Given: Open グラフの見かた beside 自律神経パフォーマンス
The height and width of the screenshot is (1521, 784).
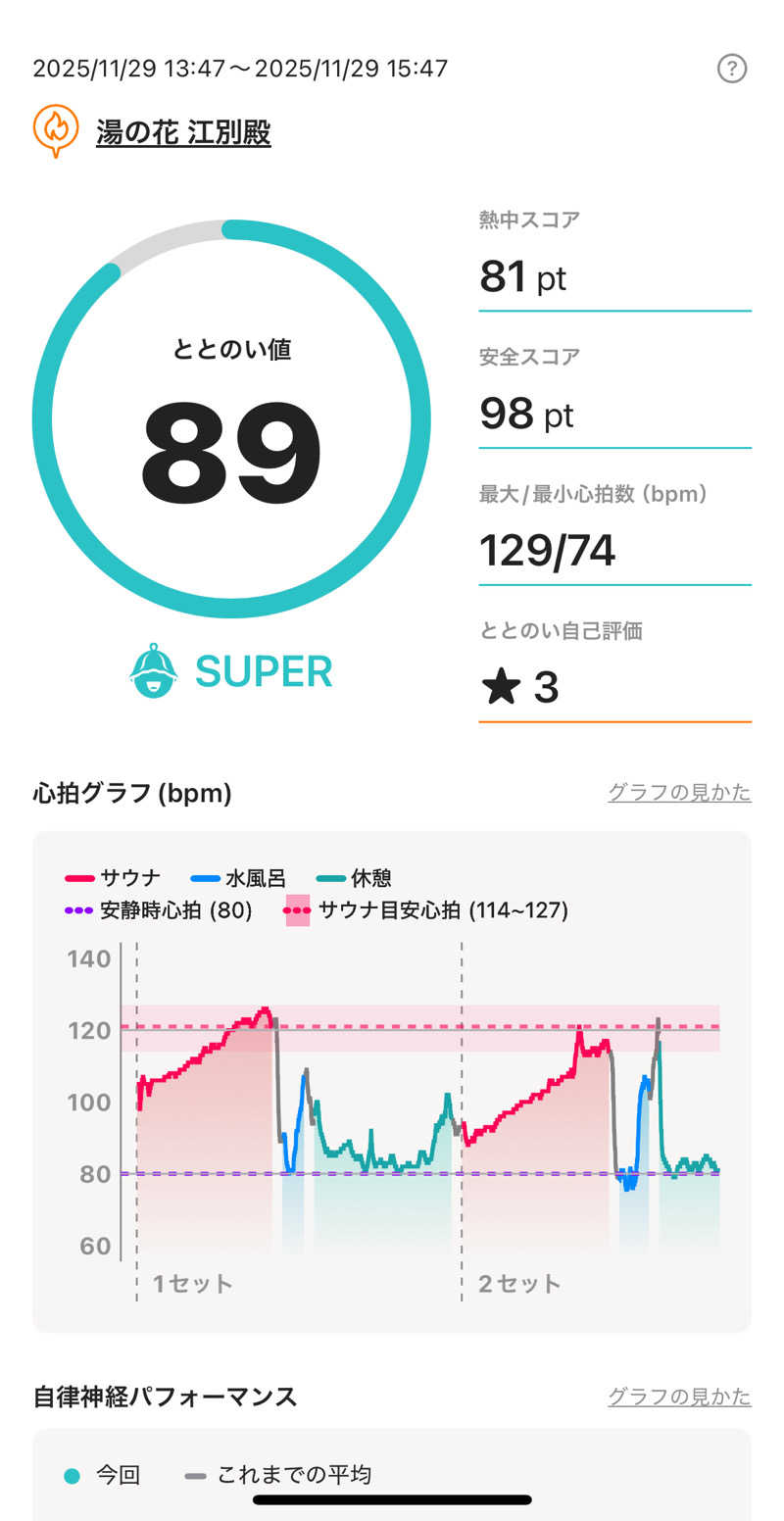Looking at the screenshot, I should (x=679, y=1397).
